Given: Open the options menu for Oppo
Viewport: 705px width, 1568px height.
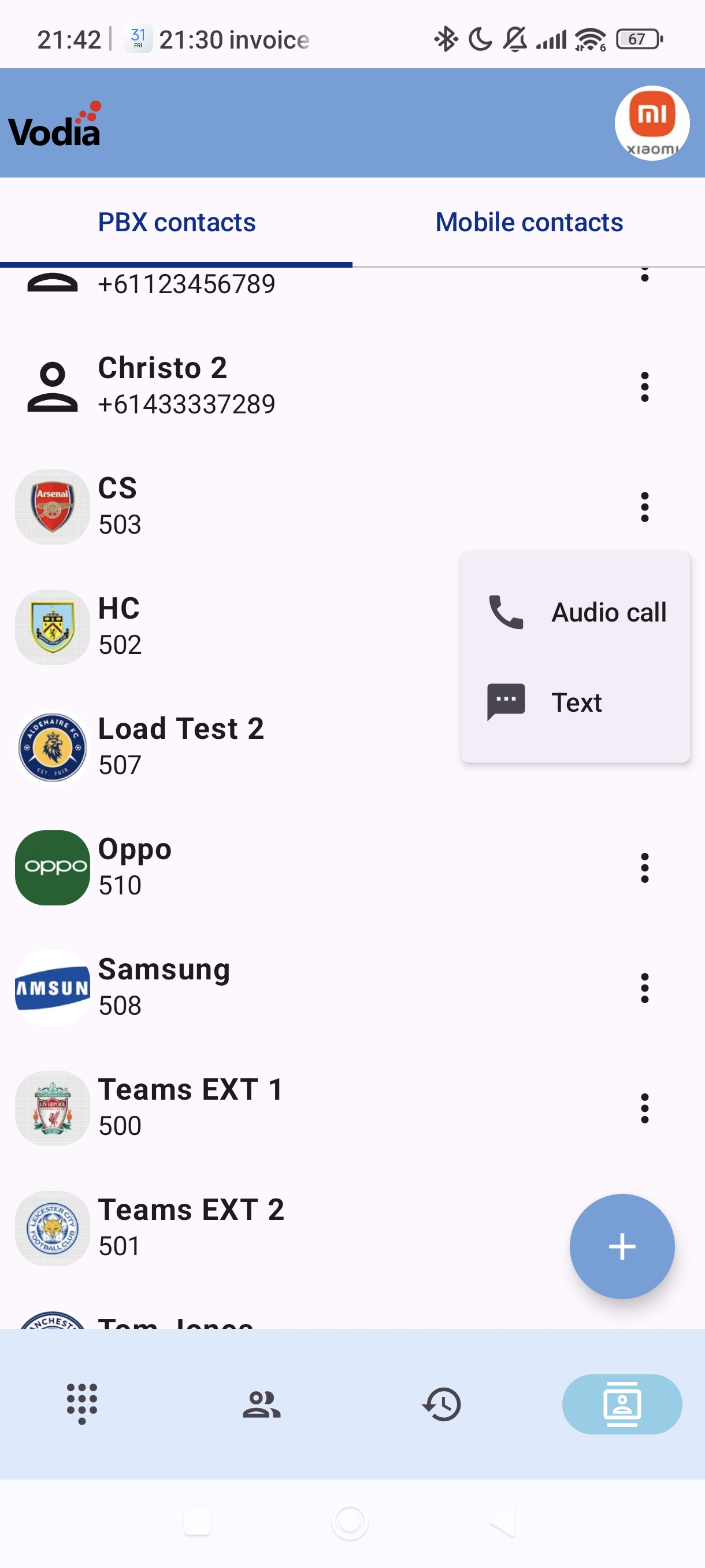Looking at the screenshot, I should click(644, 867).
